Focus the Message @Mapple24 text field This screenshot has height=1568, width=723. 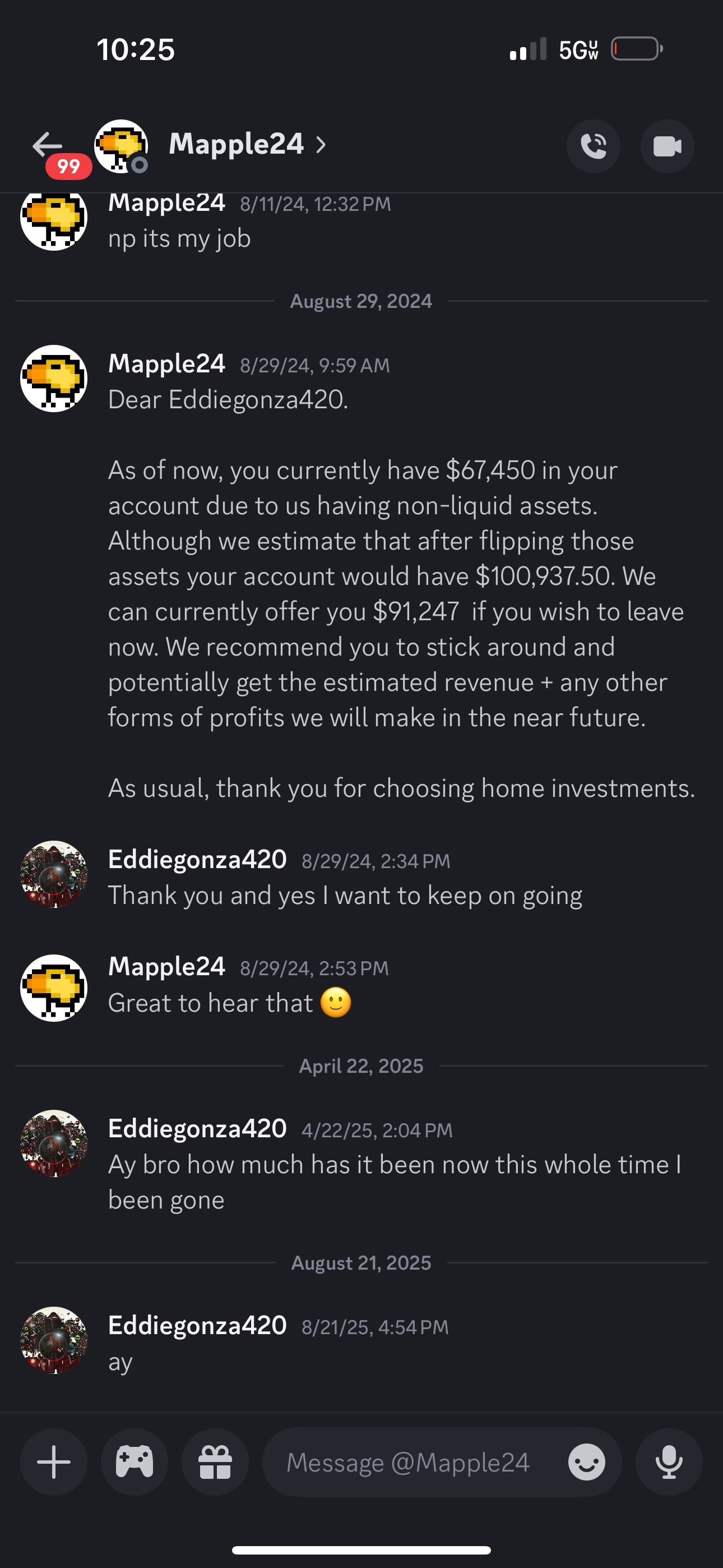[408, 1462]
